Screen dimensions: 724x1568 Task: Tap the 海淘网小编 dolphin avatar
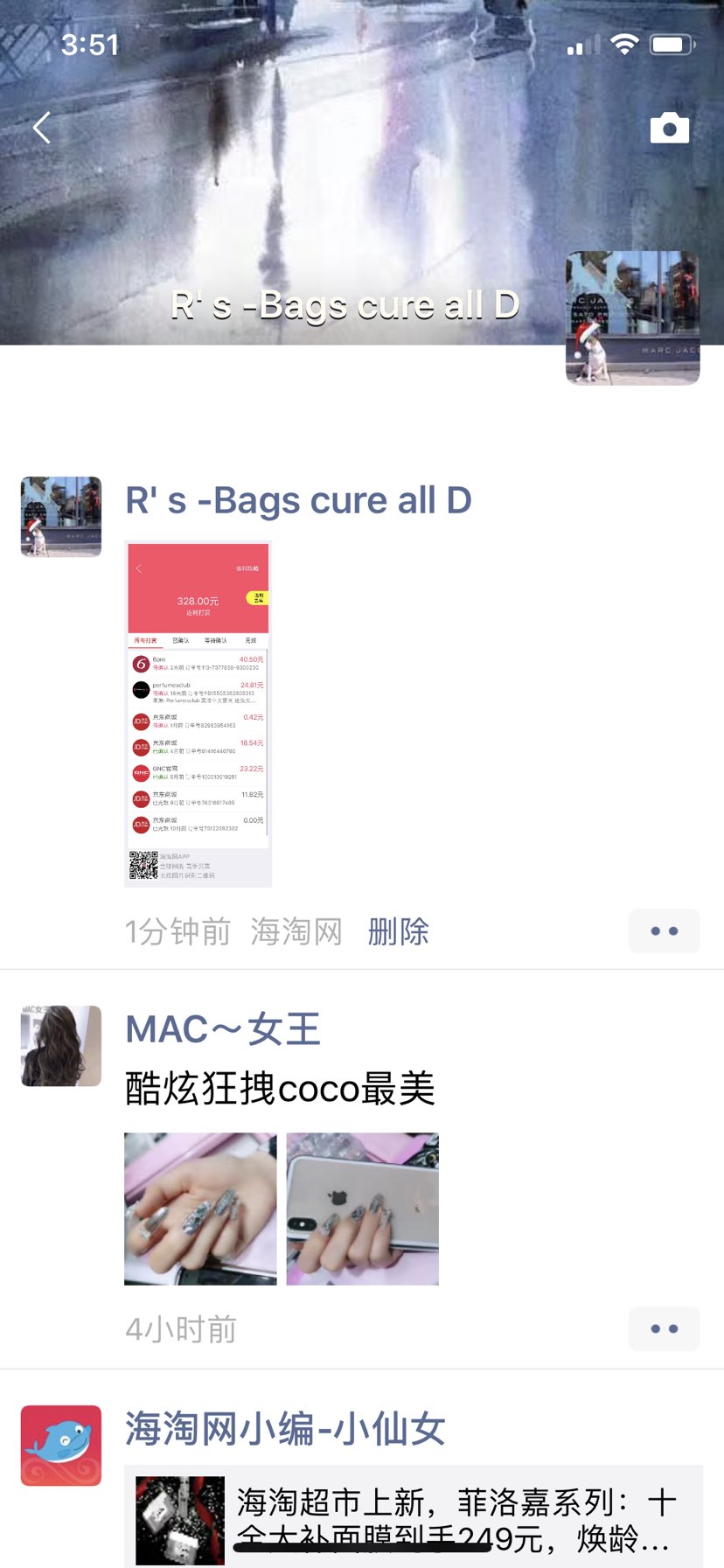(61, 1446)
